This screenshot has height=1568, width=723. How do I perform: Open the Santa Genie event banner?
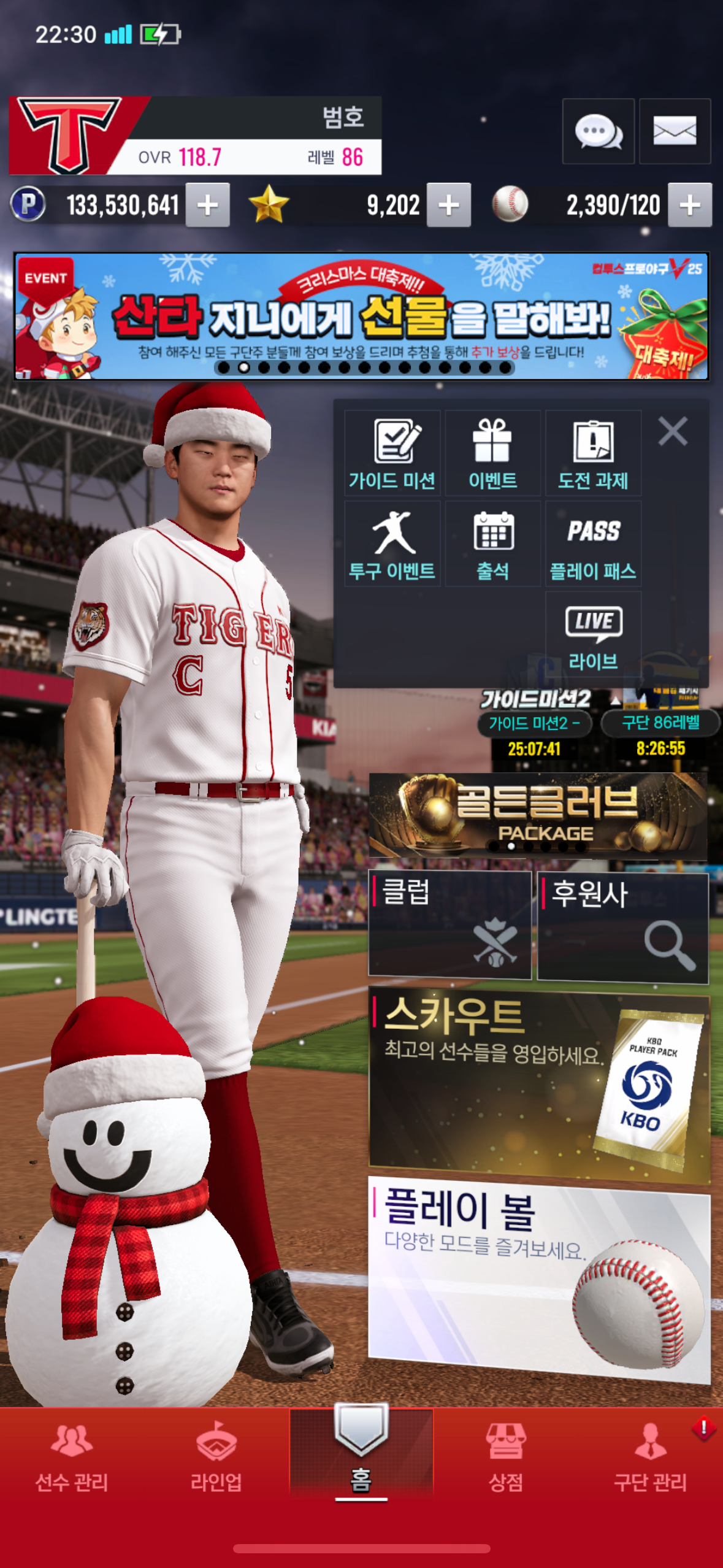pyautogui.click(x=361, y=316)
